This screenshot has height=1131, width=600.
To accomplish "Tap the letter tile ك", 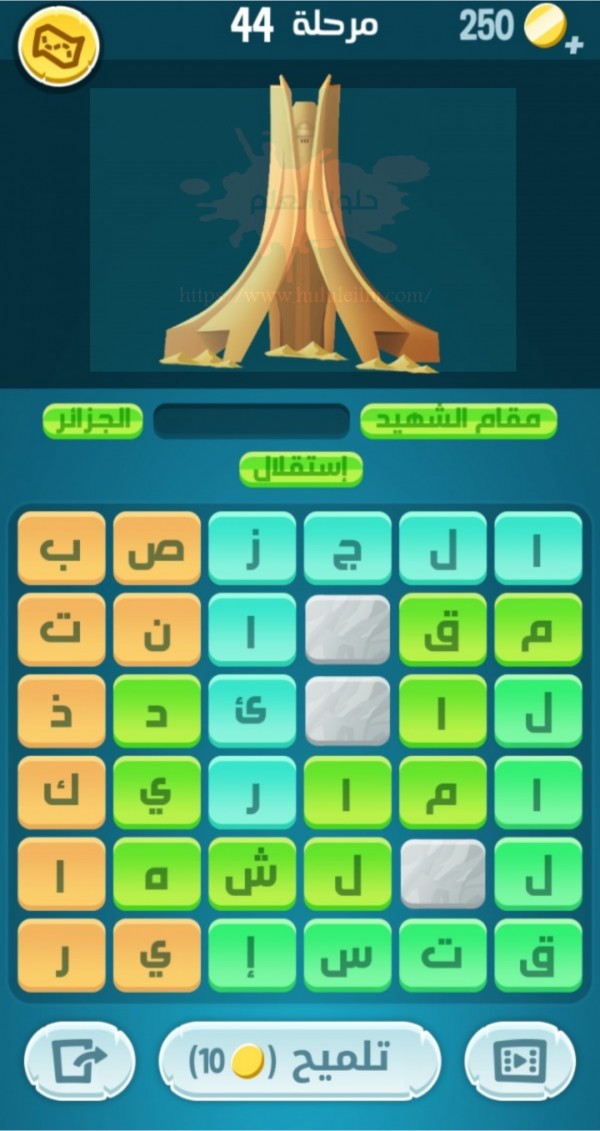I will coord(61,792).
